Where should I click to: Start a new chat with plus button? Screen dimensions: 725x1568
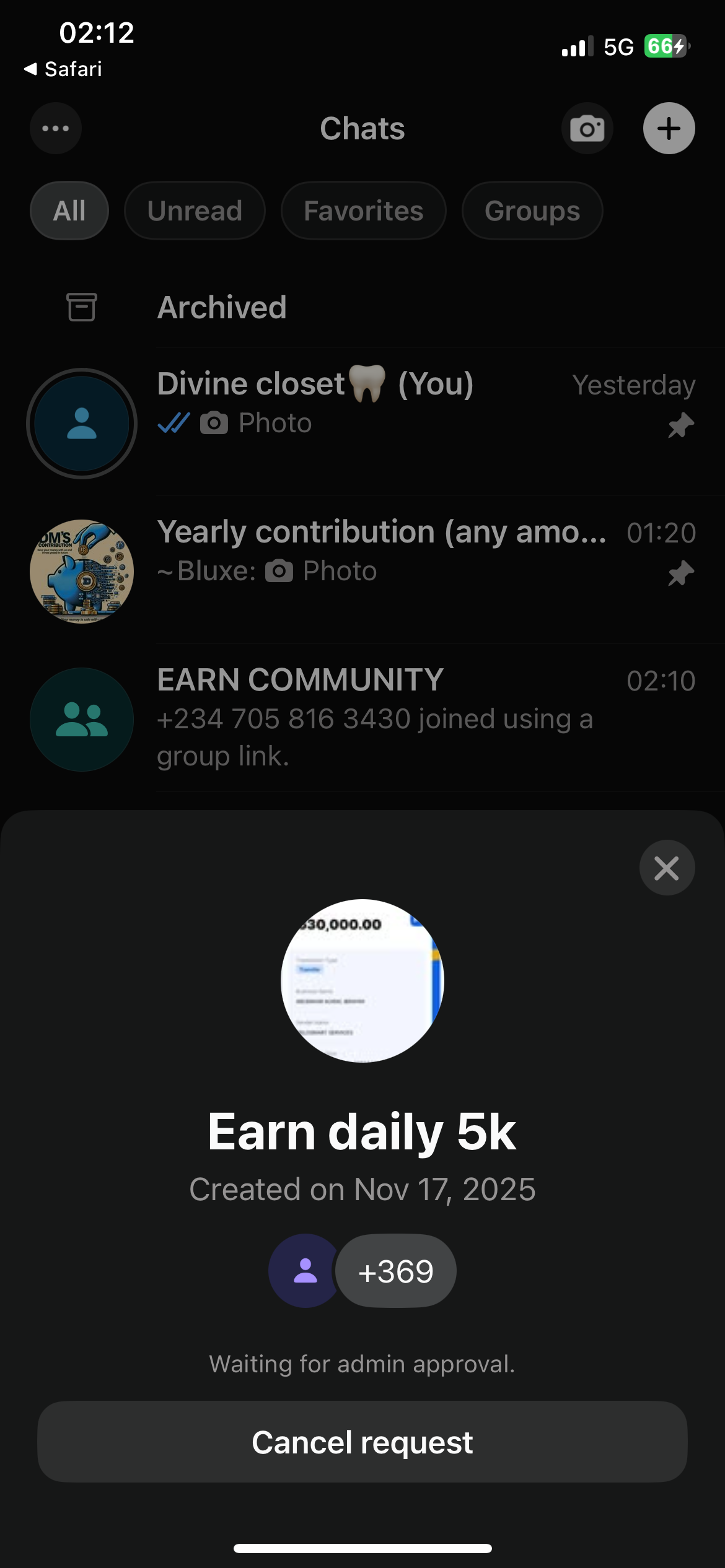click(x=669, y=128)
